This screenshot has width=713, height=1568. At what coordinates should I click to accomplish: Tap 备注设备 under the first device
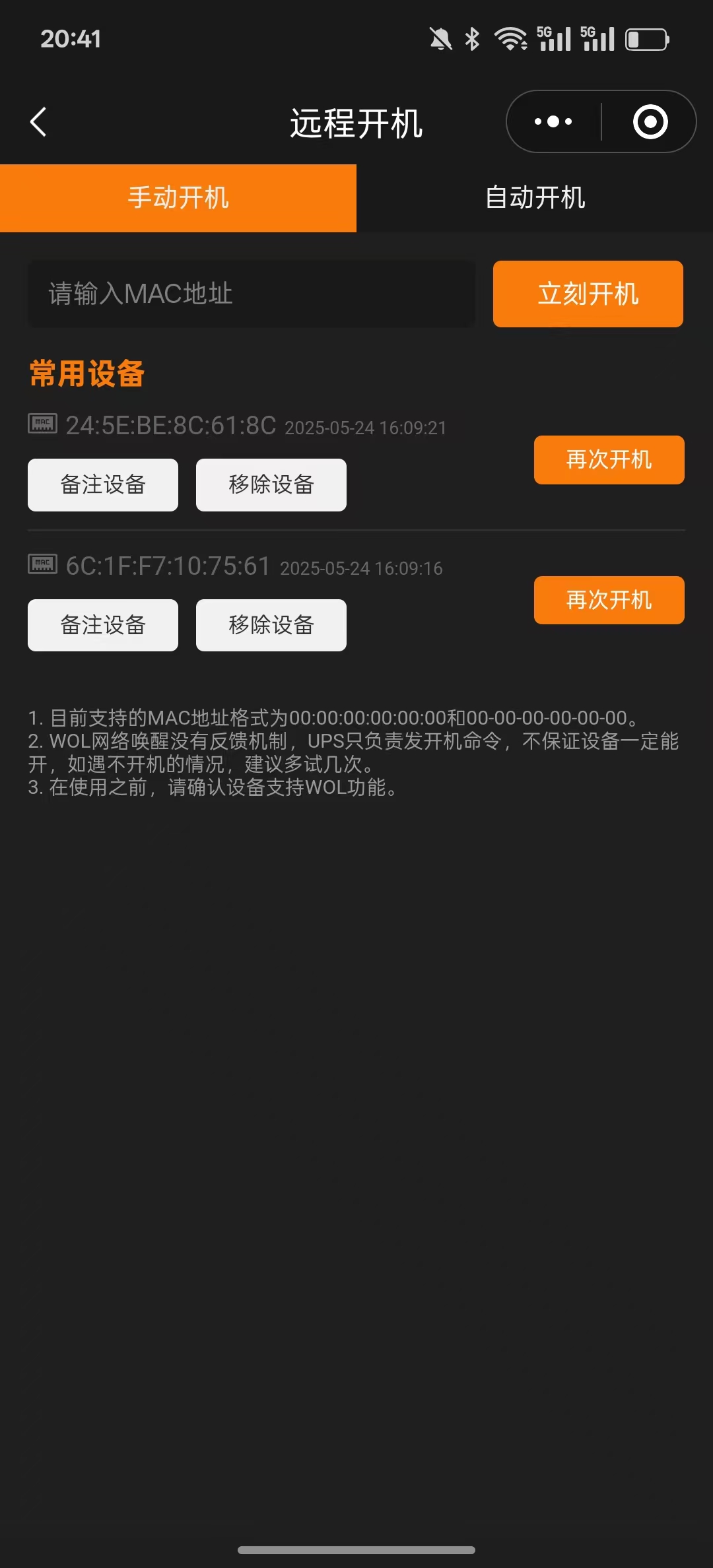point(102,484)
